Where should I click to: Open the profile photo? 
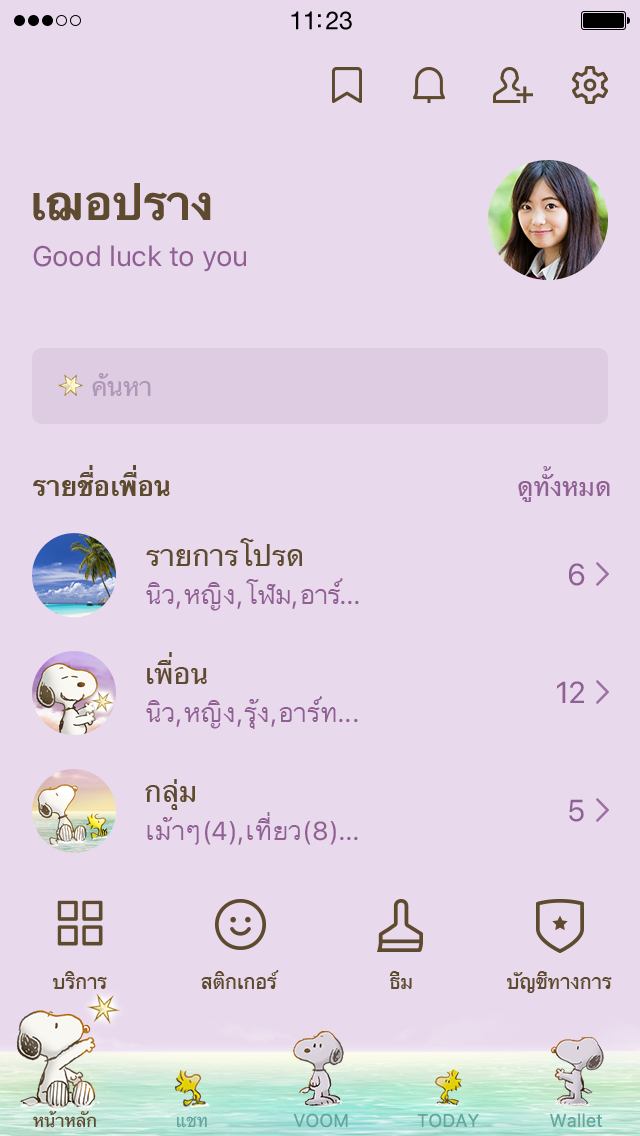(x=548, y=220)
